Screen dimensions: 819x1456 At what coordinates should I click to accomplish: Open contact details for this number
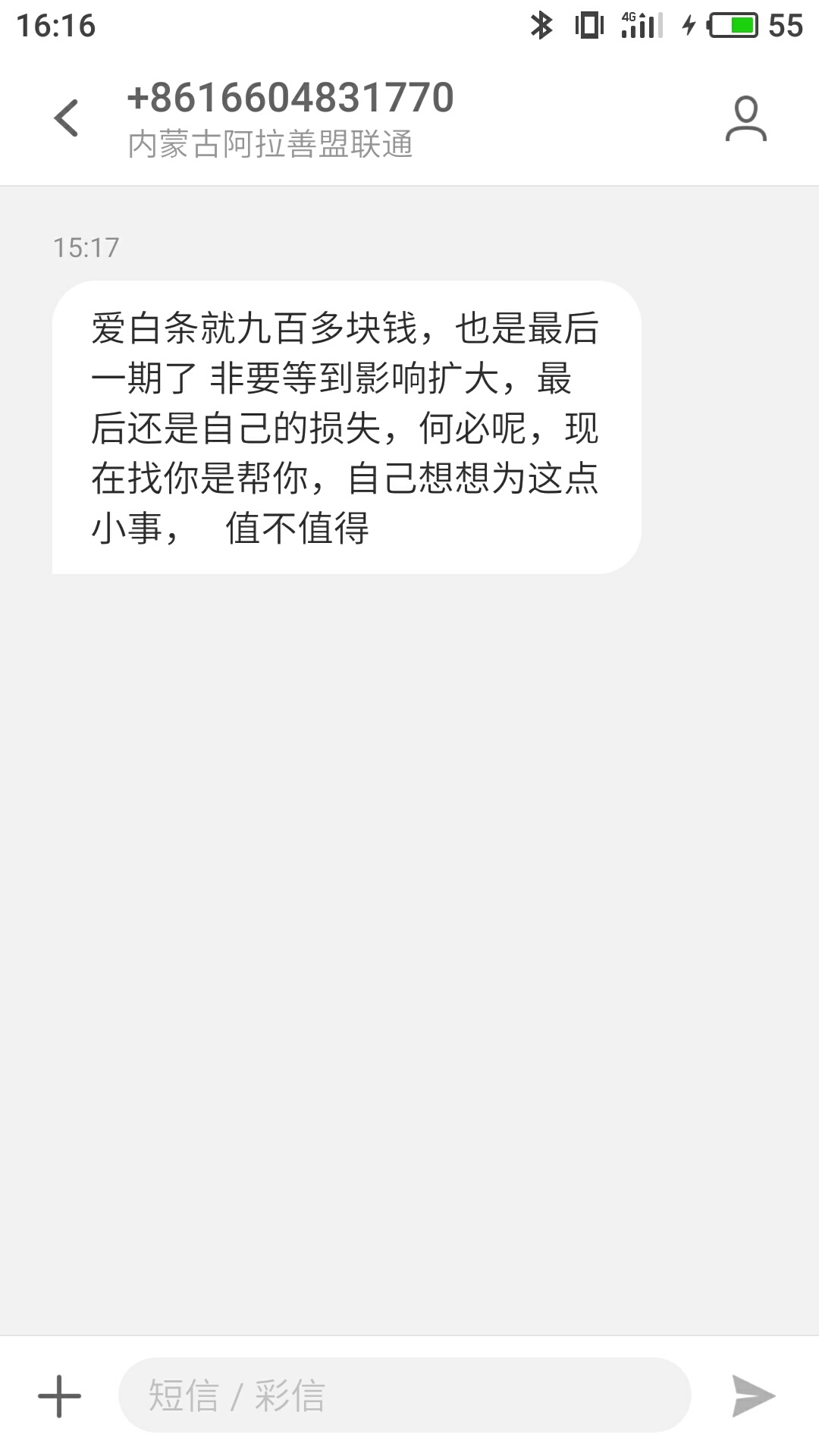pyautogui.click(x=746, y=118)
